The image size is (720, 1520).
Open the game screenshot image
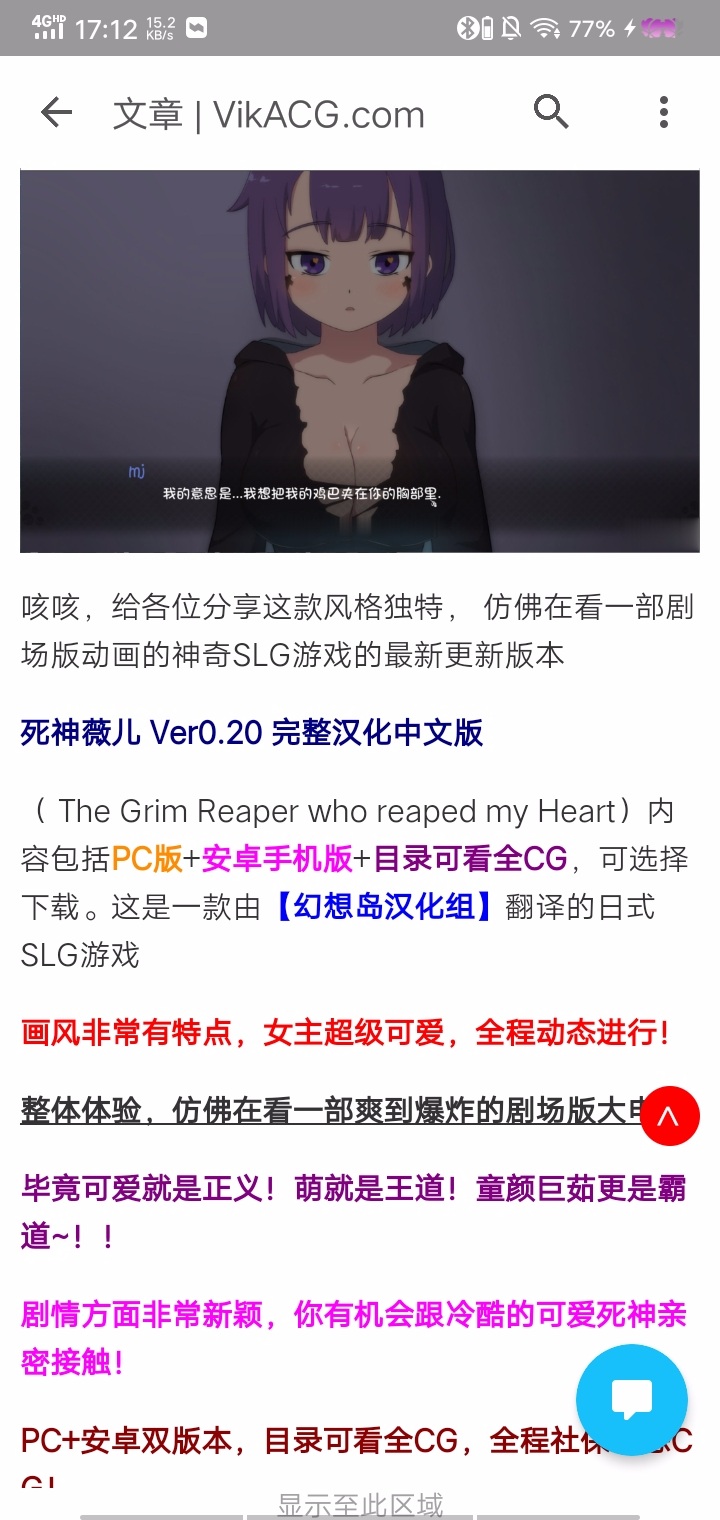tap(360, 361)
